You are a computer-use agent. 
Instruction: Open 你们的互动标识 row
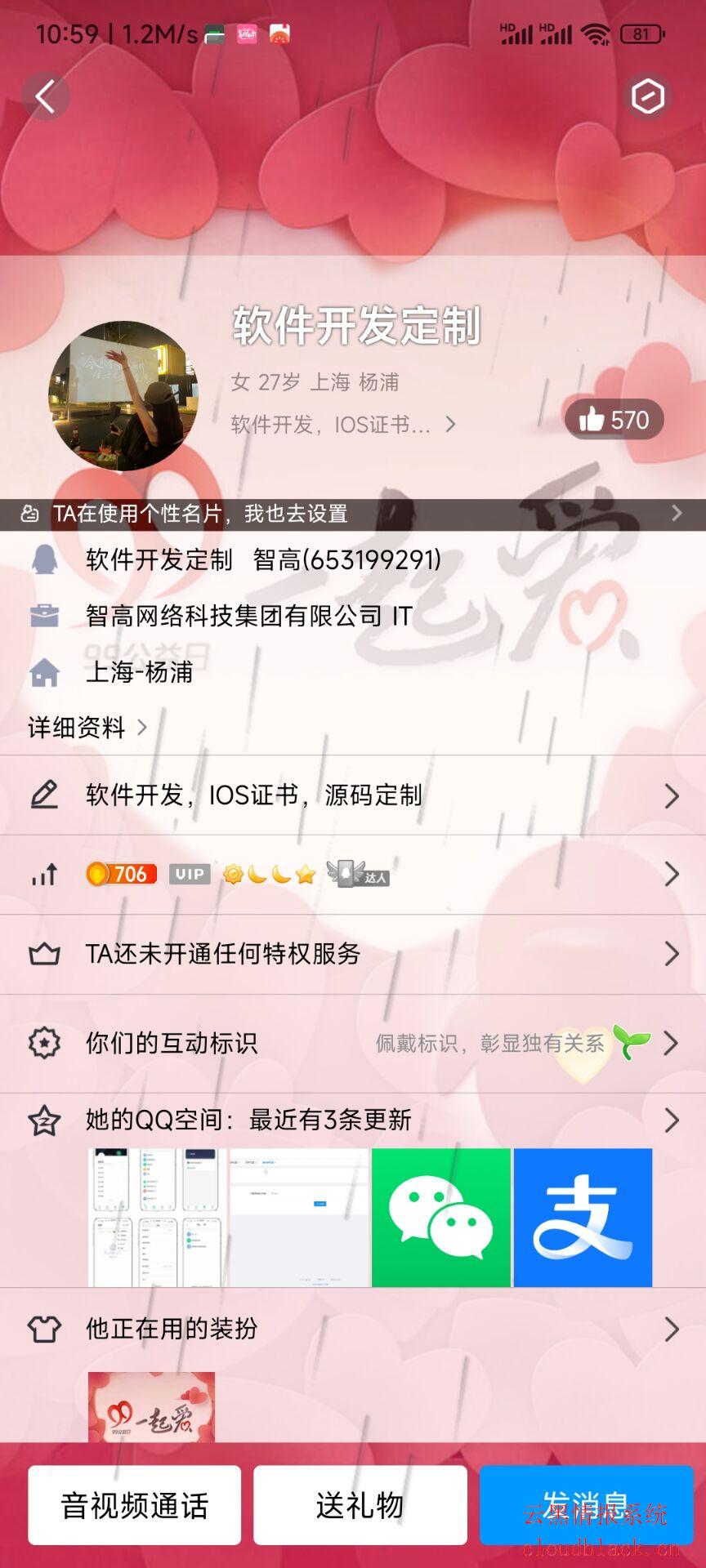coord(353,1043)
